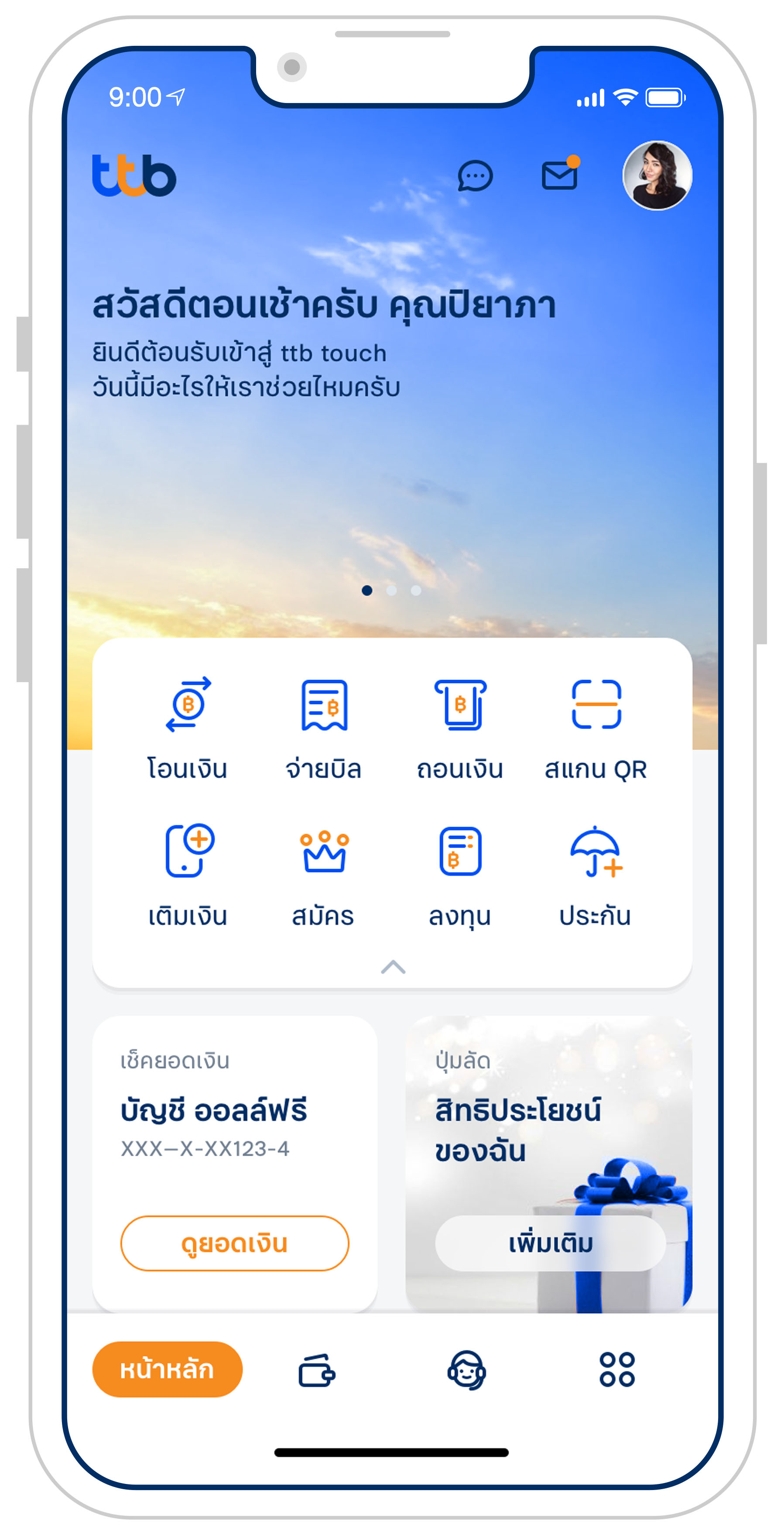784x1535 pixels.
Task: Switch to the หน้าหลัก home tab
Action: click(168, 1369)
